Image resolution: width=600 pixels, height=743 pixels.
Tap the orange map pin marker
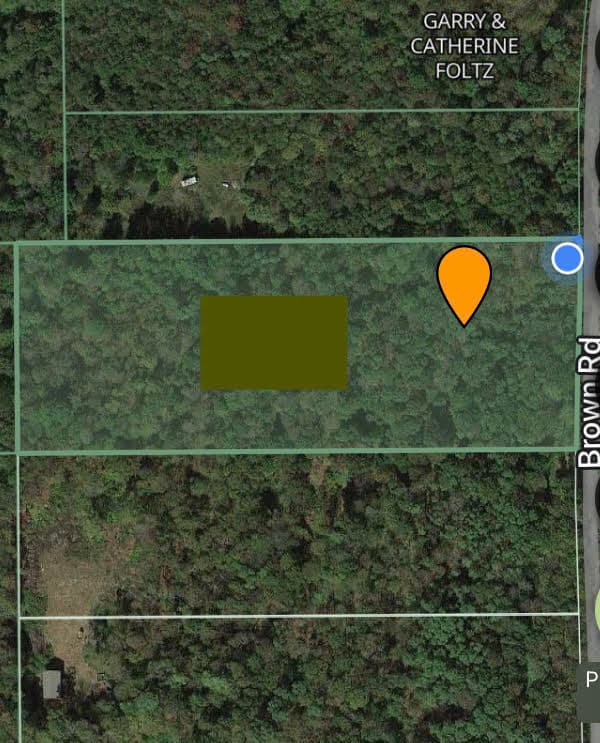click(x=464, y=279)
